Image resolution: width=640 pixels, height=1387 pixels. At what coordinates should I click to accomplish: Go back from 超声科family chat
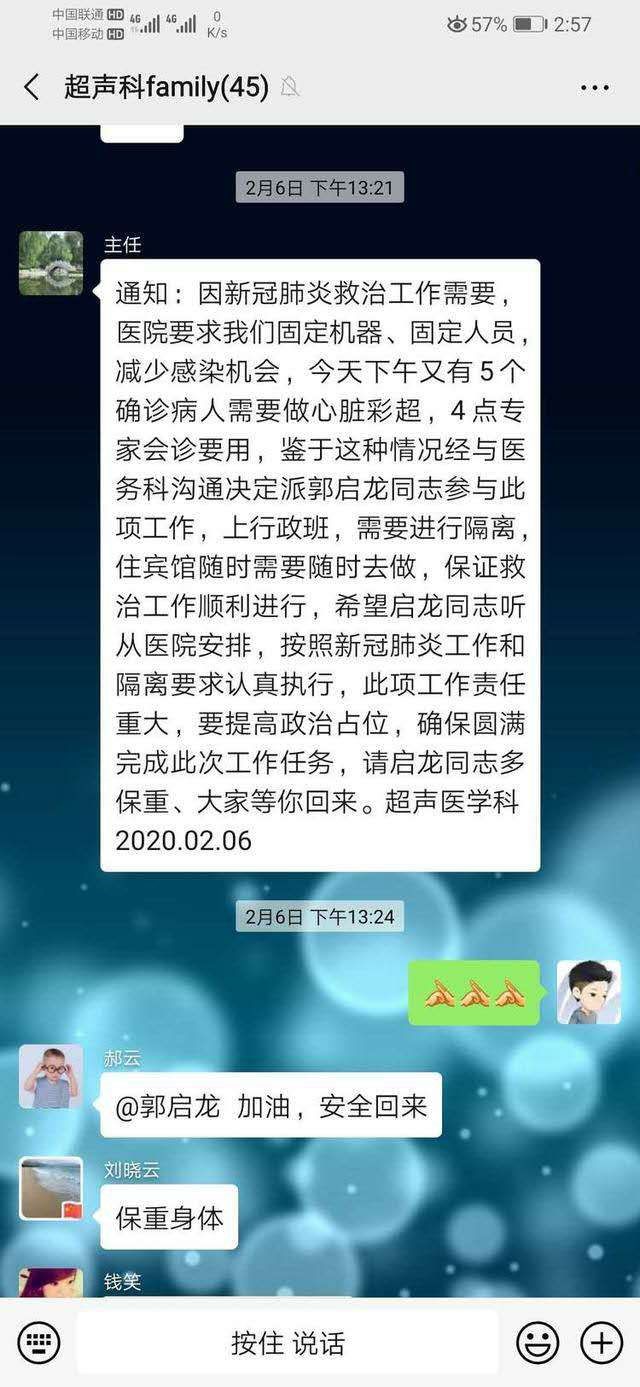[x=32, y=87]
